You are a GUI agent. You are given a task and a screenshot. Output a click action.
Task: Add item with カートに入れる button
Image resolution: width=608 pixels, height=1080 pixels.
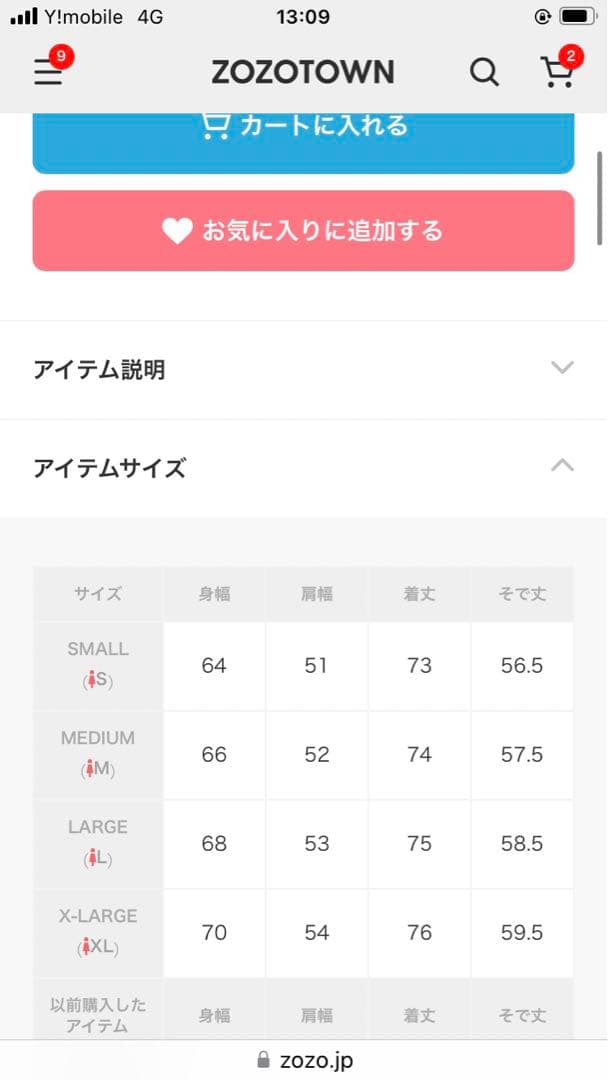(303, 141)
